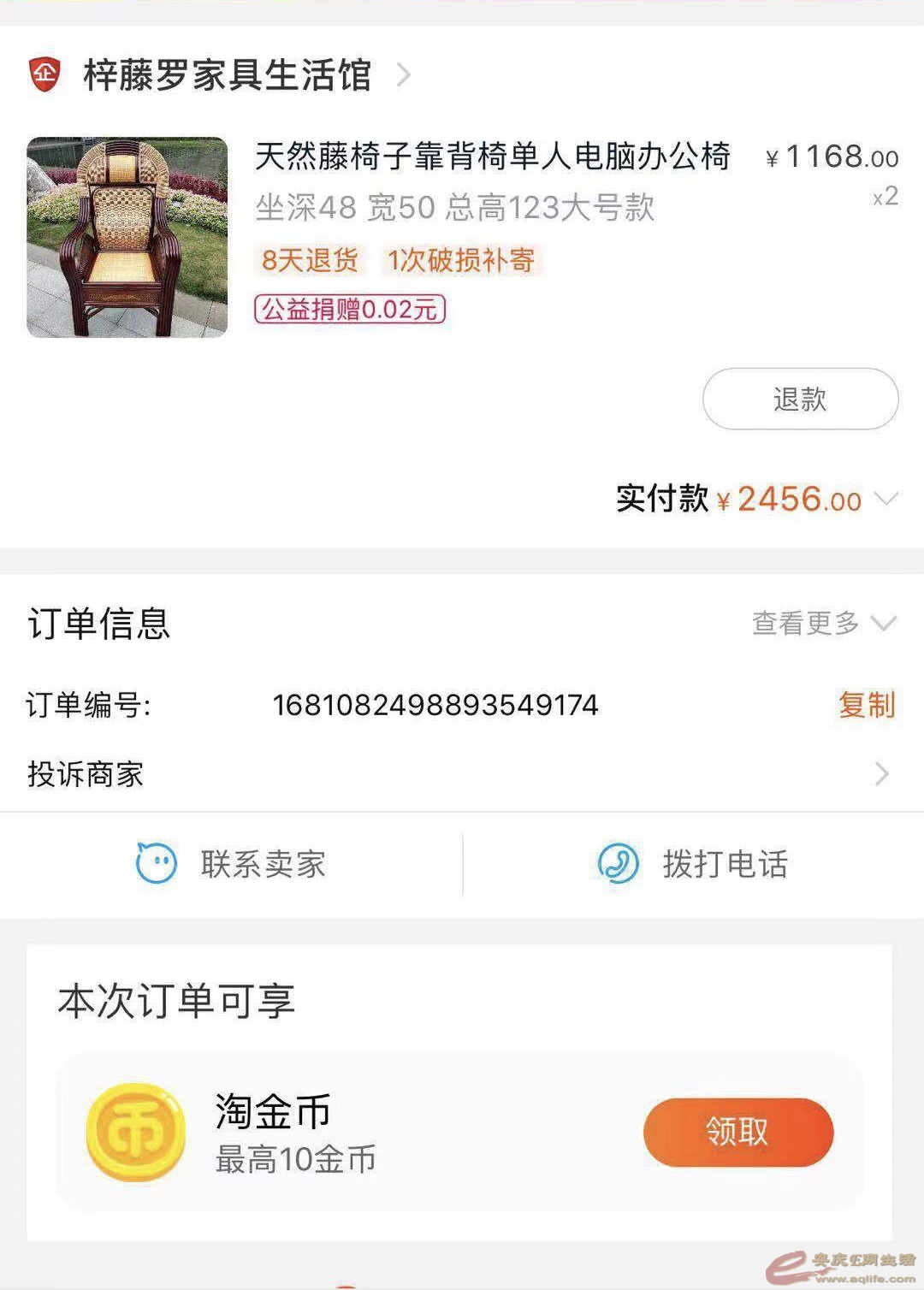The height and width of the screenshot is (1290, 924).
Task: Claim 淘金币 with the 领取 button
Action: pyautogui.click(x=737, y=1132)
